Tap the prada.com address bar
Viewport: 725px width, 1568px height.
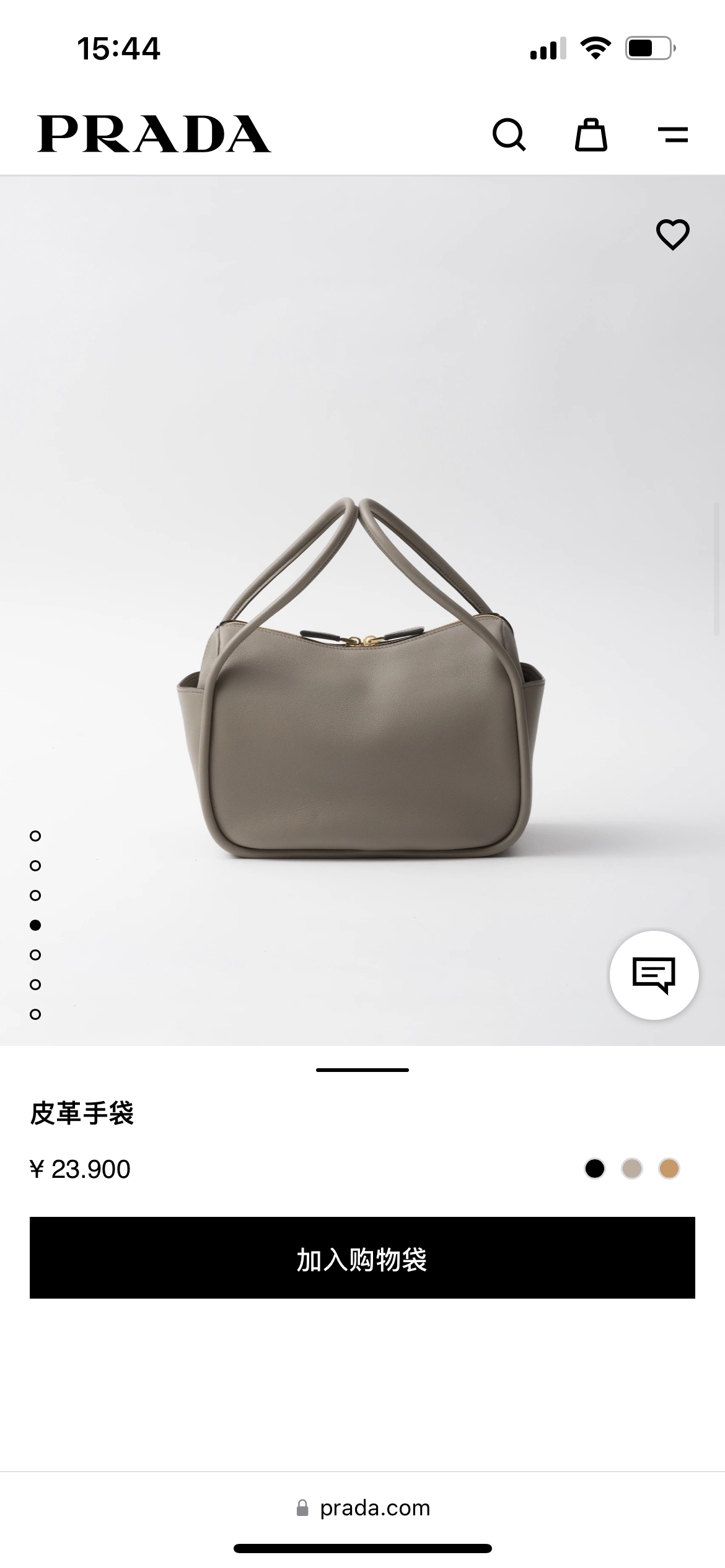[362, 1507]
